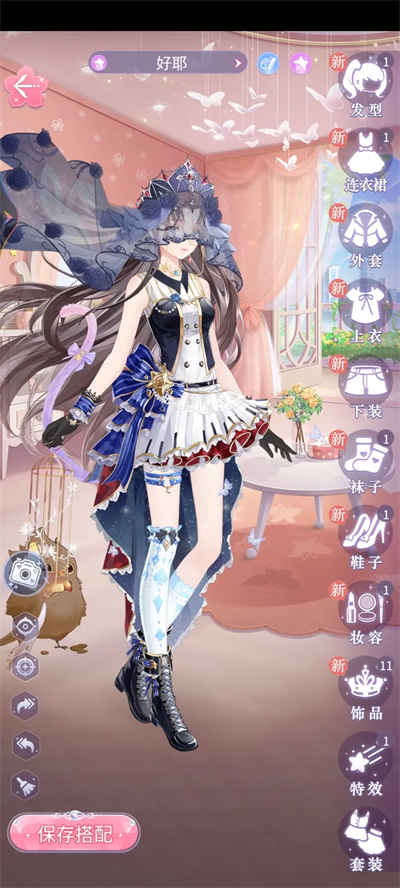Screen dimensions: 400x888
Task: Tap the purple star icon
Action: [300, 63]
